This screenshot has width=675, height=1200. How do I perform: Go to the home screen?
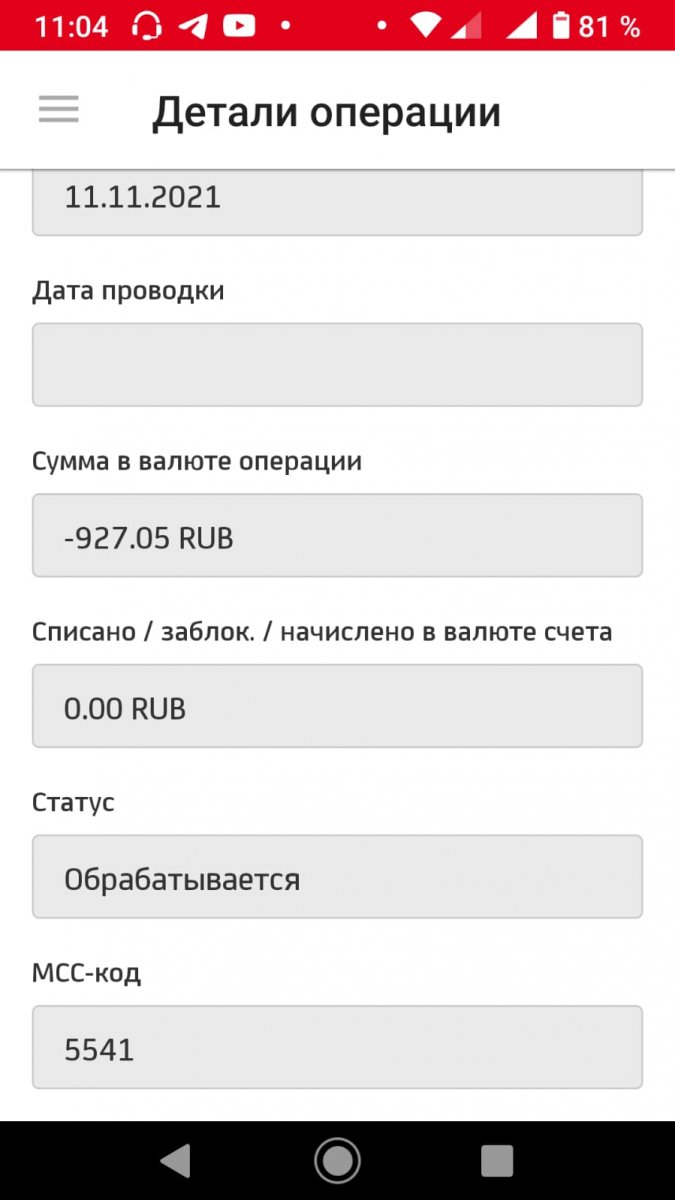[337, 1160]
